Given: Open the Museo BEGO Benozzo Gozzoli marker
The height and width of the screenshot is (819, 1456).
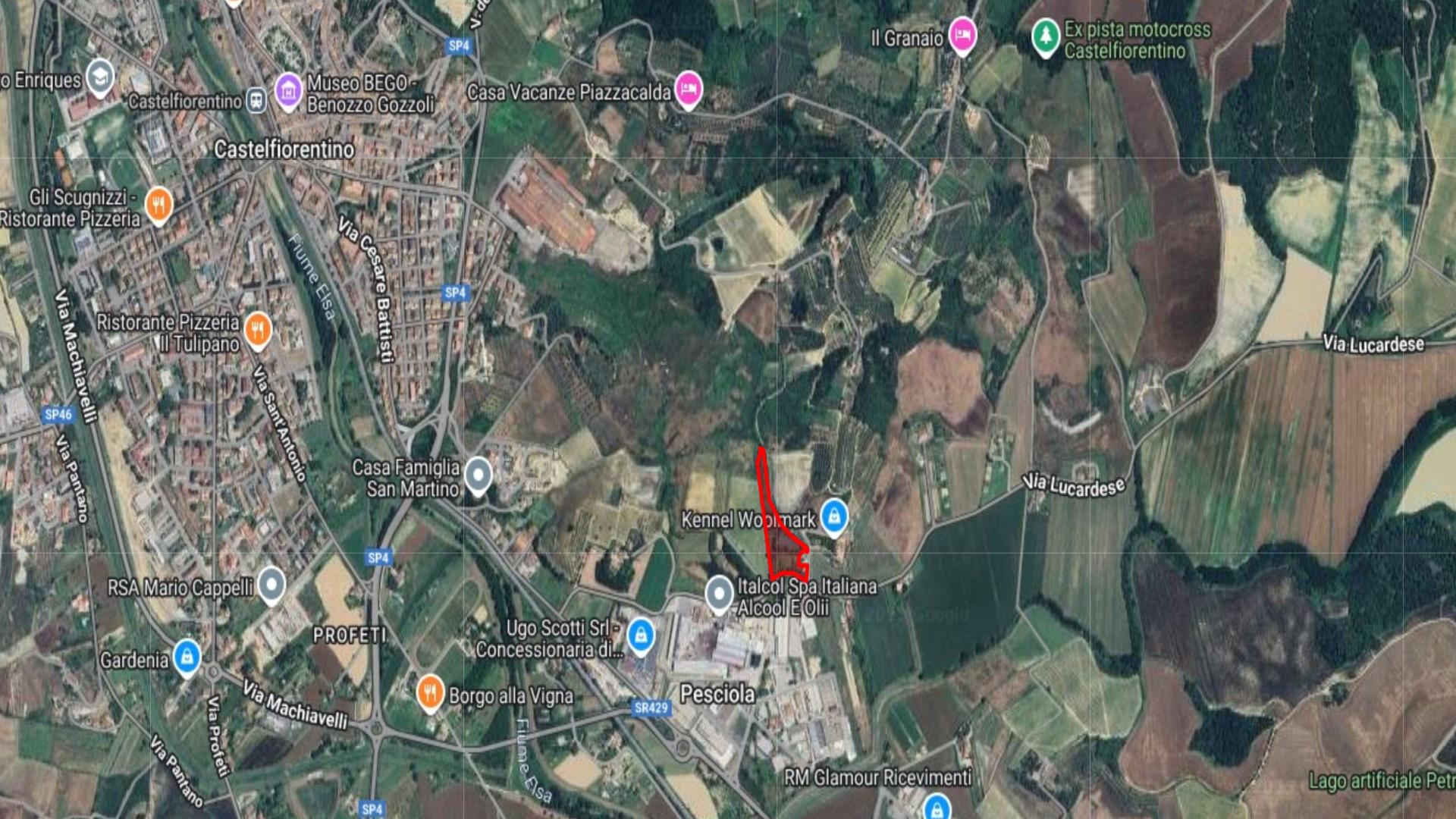Looking at the screenshot, I should 288,91.
